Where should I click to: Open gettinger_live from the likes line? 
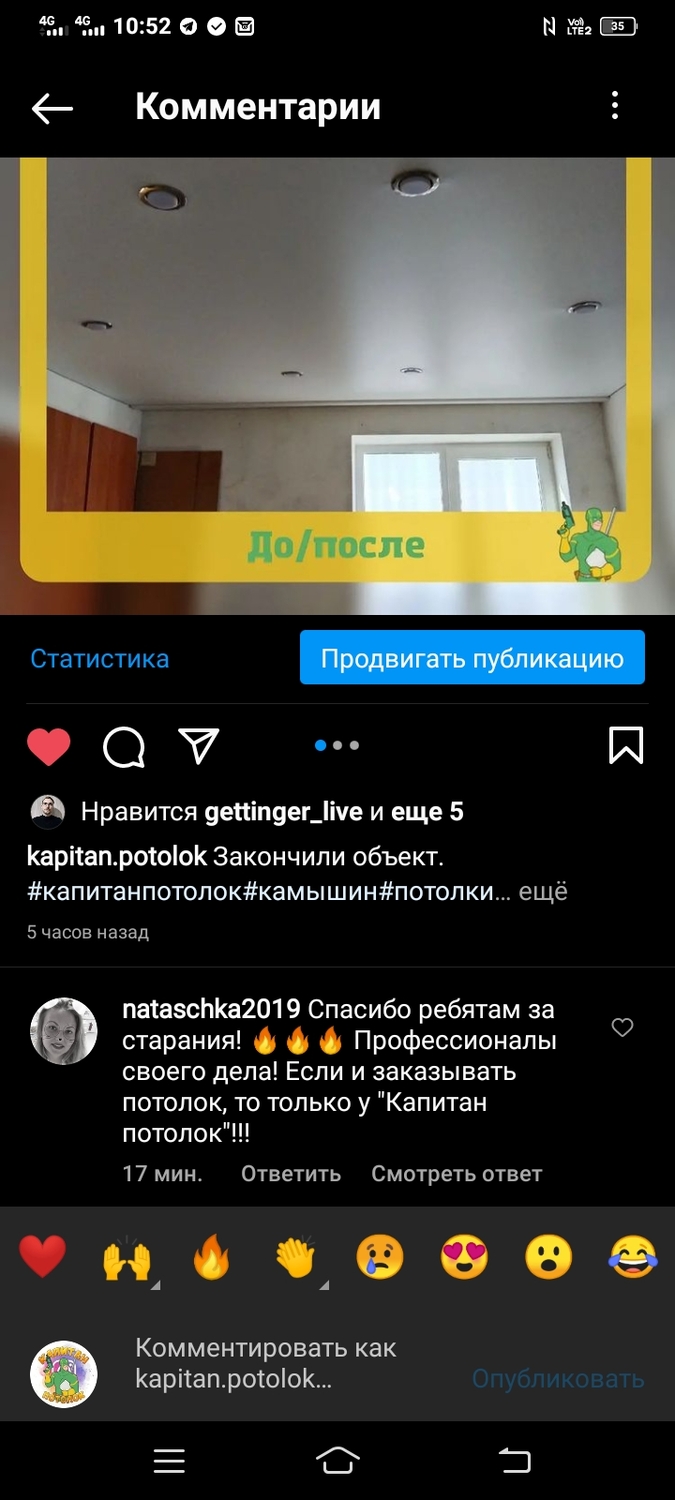pos(283,812)
